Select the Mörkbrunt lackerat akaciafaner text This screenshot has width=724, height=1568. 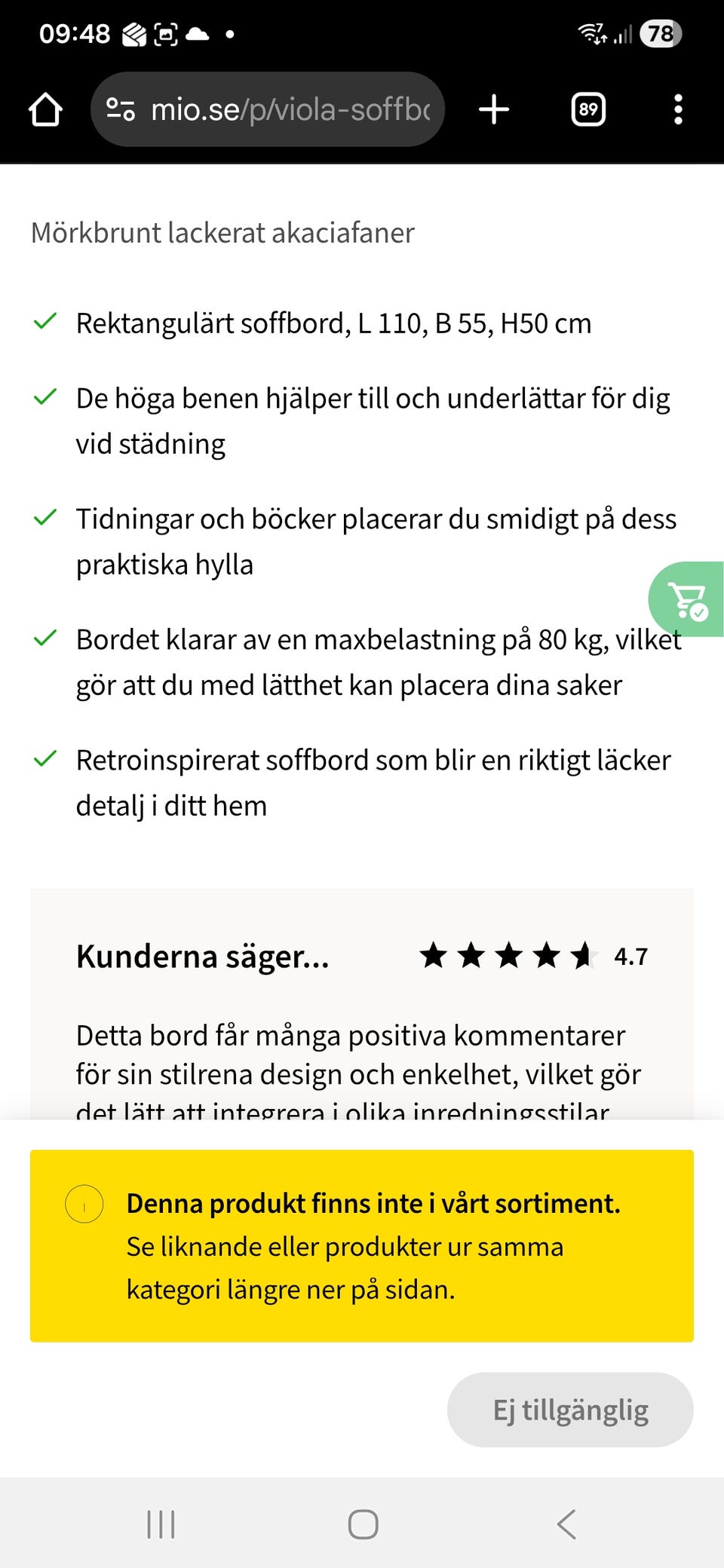coord(222,233)
